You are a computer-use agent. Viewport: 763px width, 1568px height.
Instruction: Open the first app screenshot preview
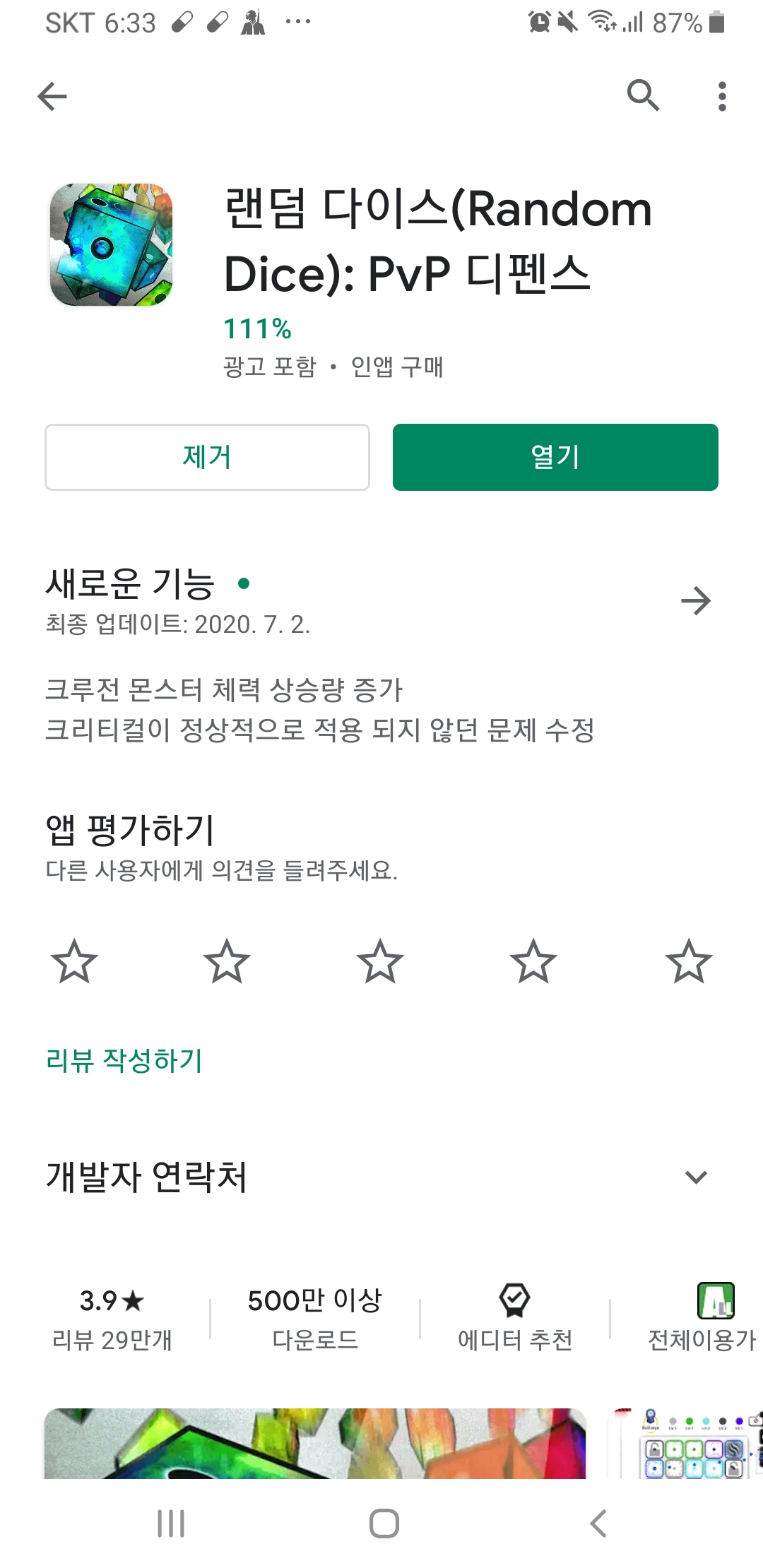315,1443
